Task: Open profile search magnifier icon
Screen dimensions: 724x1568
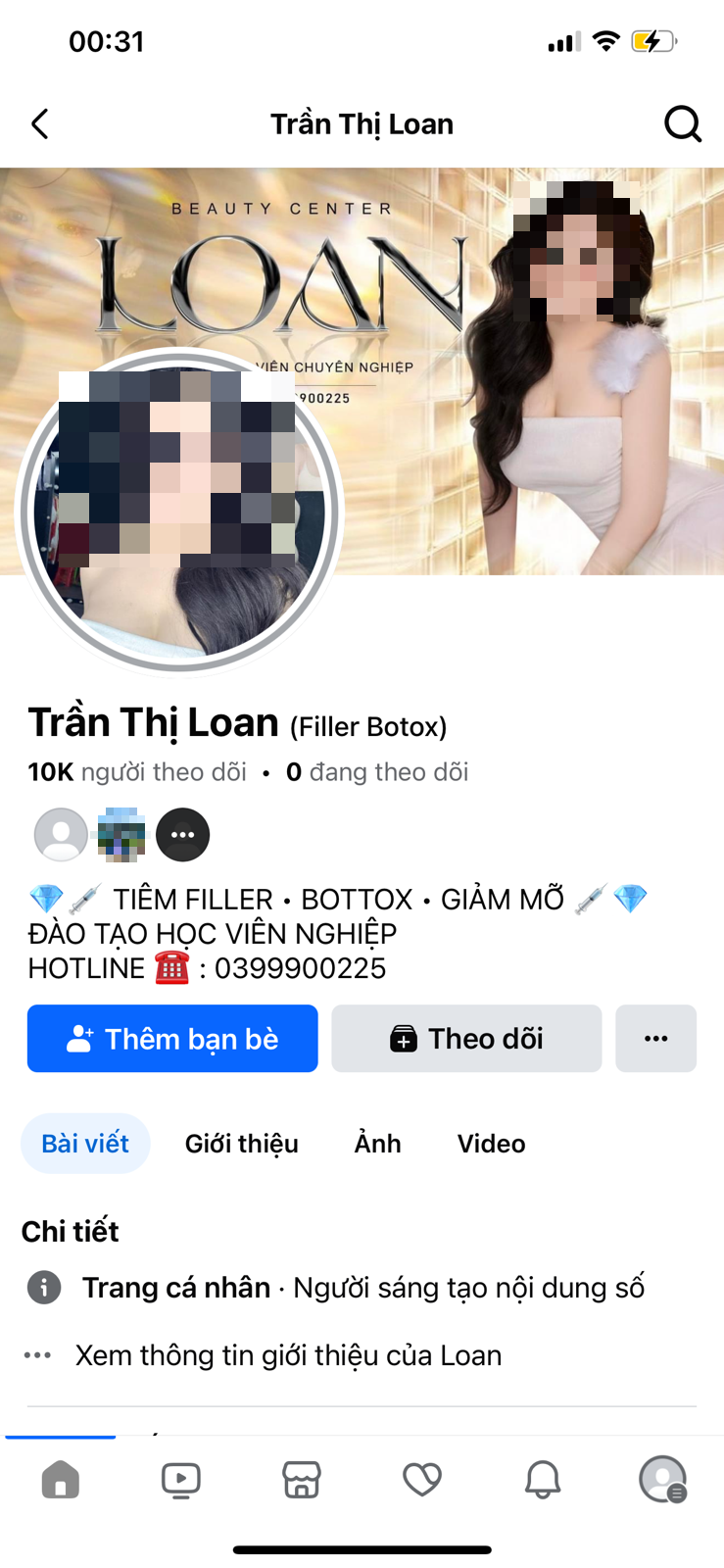Action: (x=682, y=124)
